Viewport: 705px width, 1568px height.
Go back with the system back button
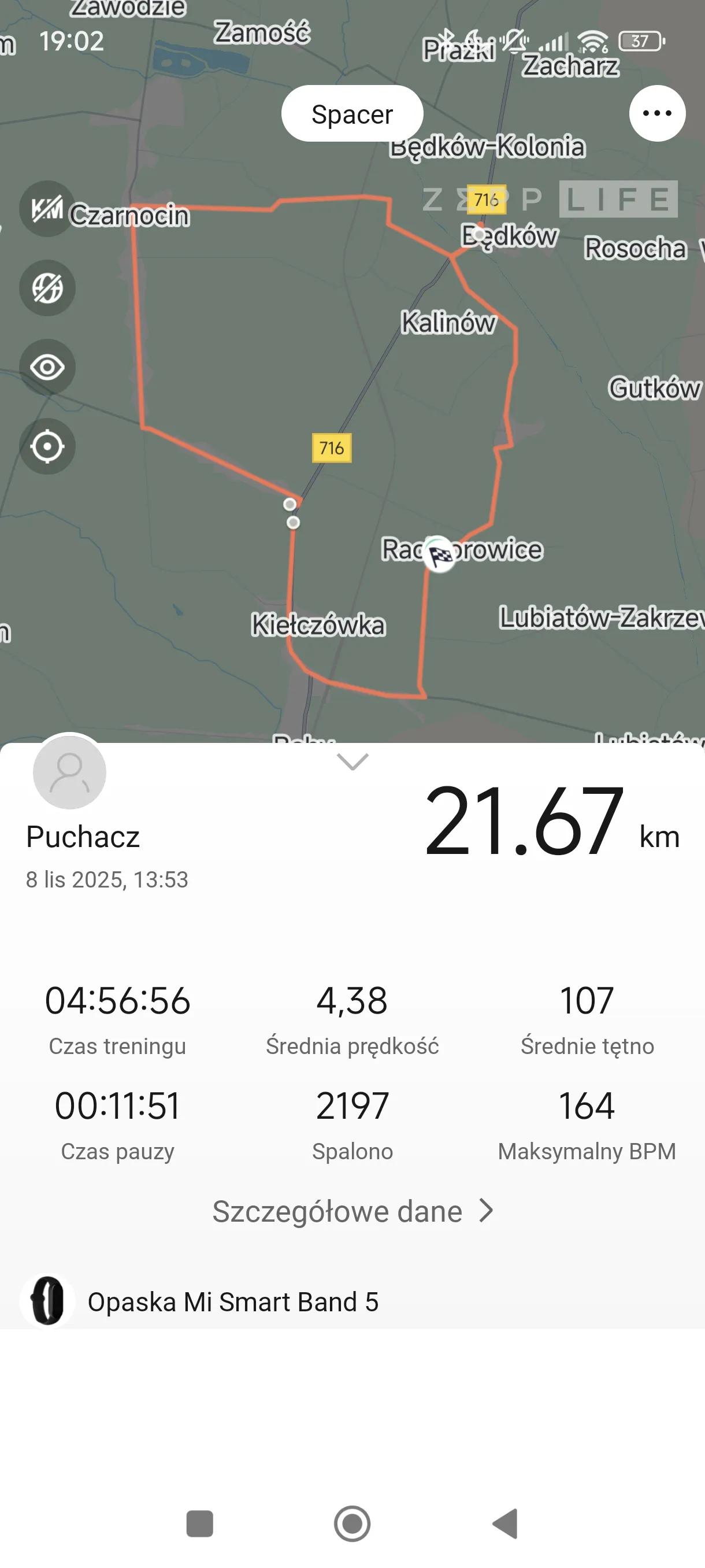(x=505, y=1523)
